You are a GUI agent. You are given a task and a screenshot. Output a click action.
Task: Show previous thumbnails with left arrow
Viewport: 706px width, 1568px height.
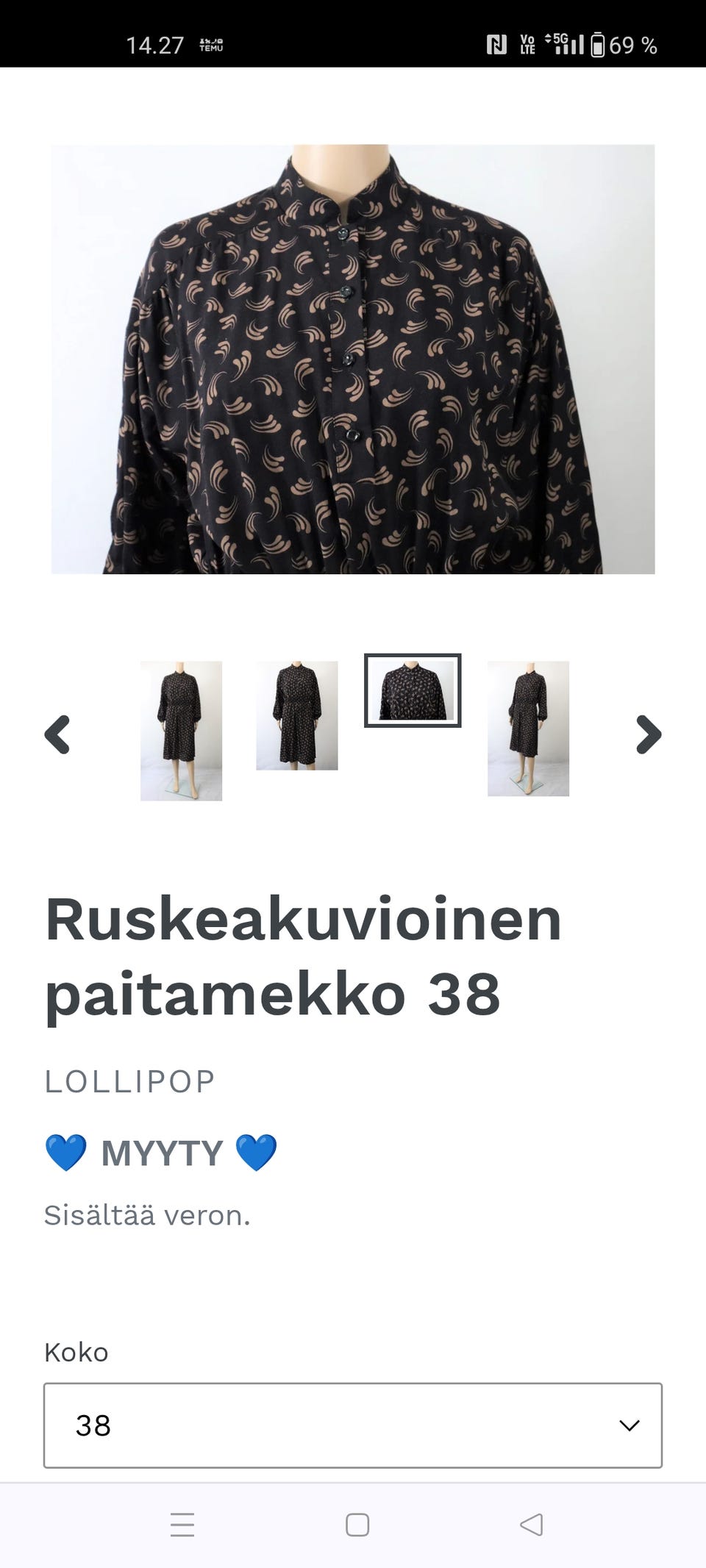pyautogui.click(x=57, y=734)
